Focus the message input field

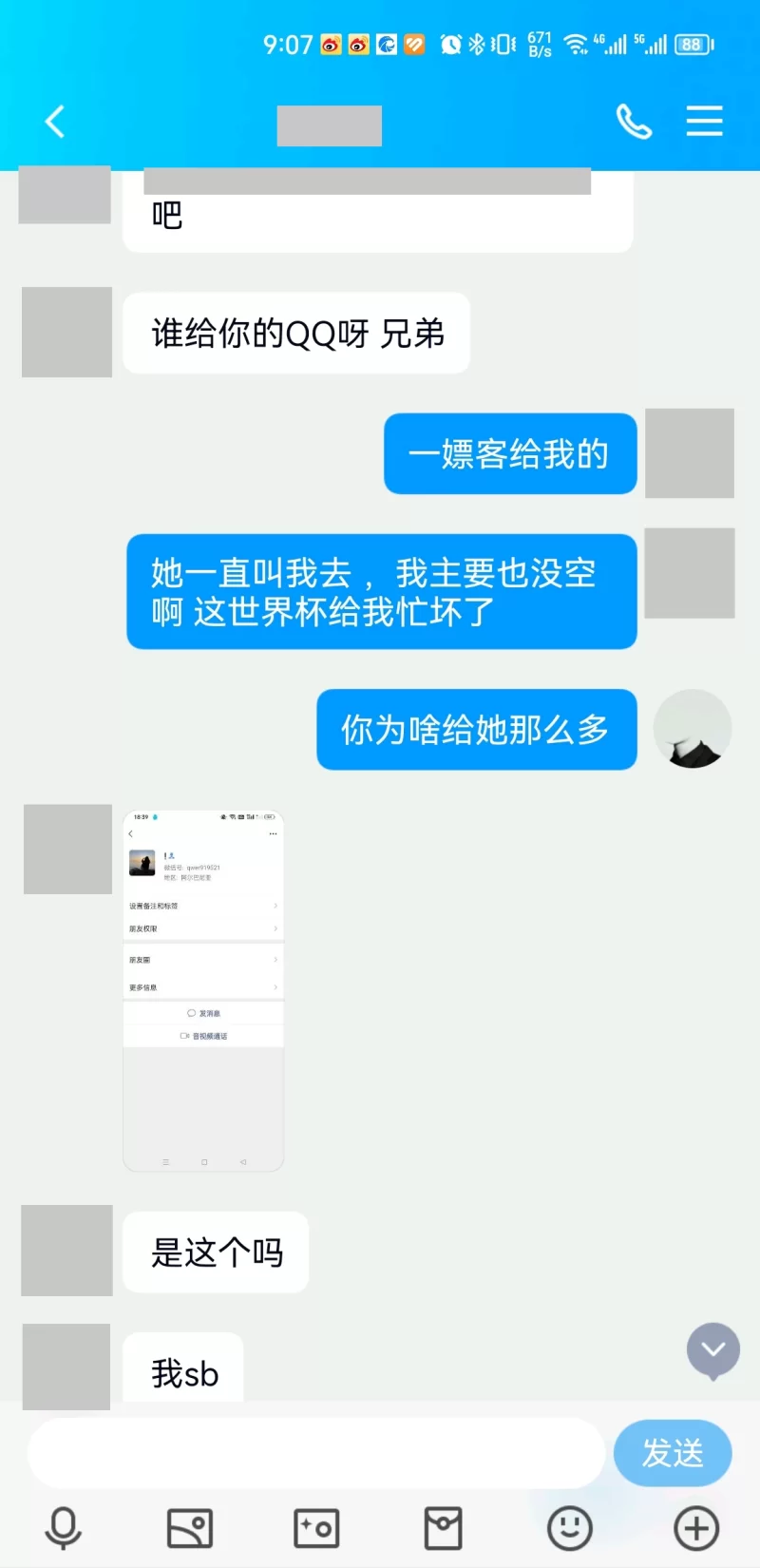[315, 1453]
